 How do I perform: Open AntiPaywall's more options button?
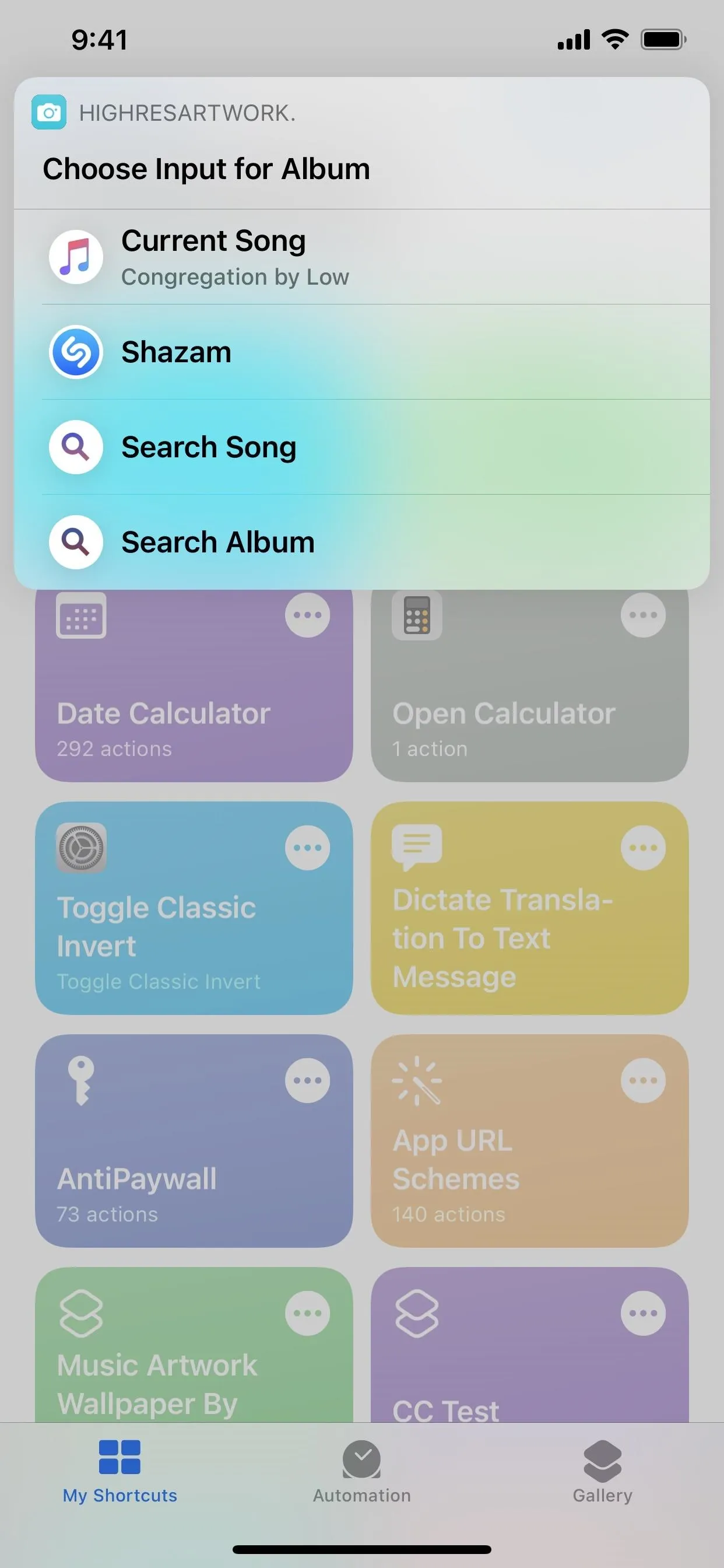tap(307, 1080)
